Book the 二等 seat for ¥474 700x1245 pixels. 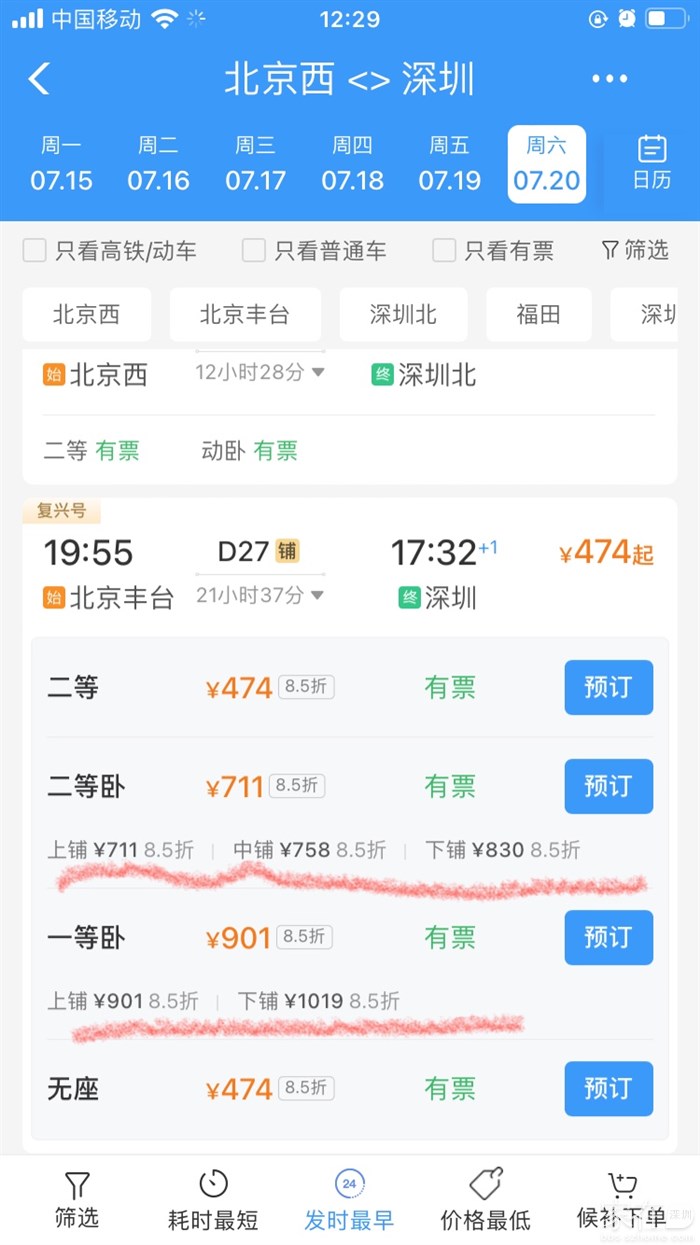click(x=608, y=687)
